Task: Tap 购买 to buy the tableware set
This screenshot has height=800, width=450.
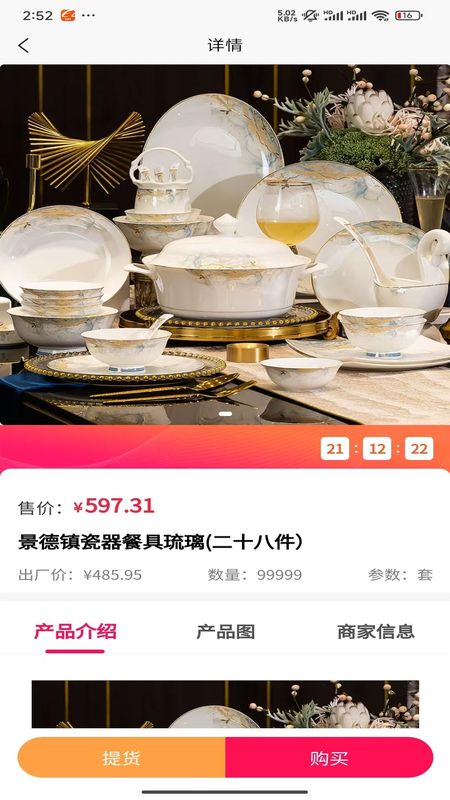Action: (329, 758)
